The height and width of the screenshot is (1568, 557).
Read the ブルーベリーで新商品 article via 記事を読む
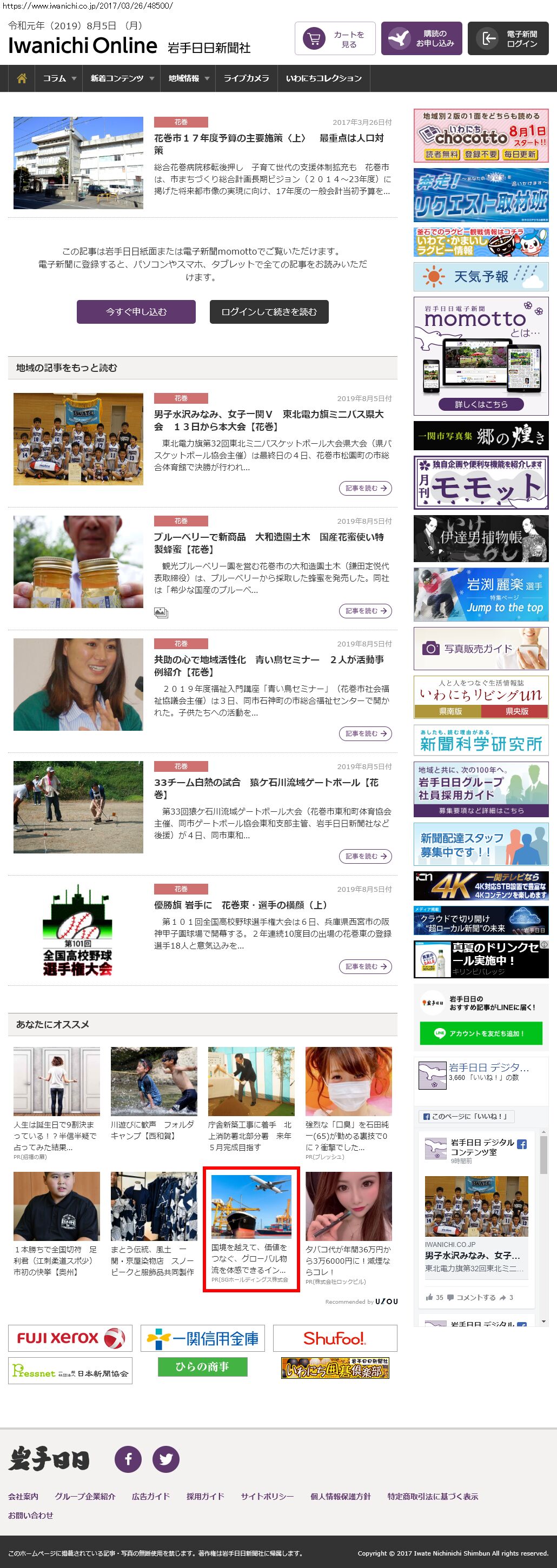[x=364, y=611]
